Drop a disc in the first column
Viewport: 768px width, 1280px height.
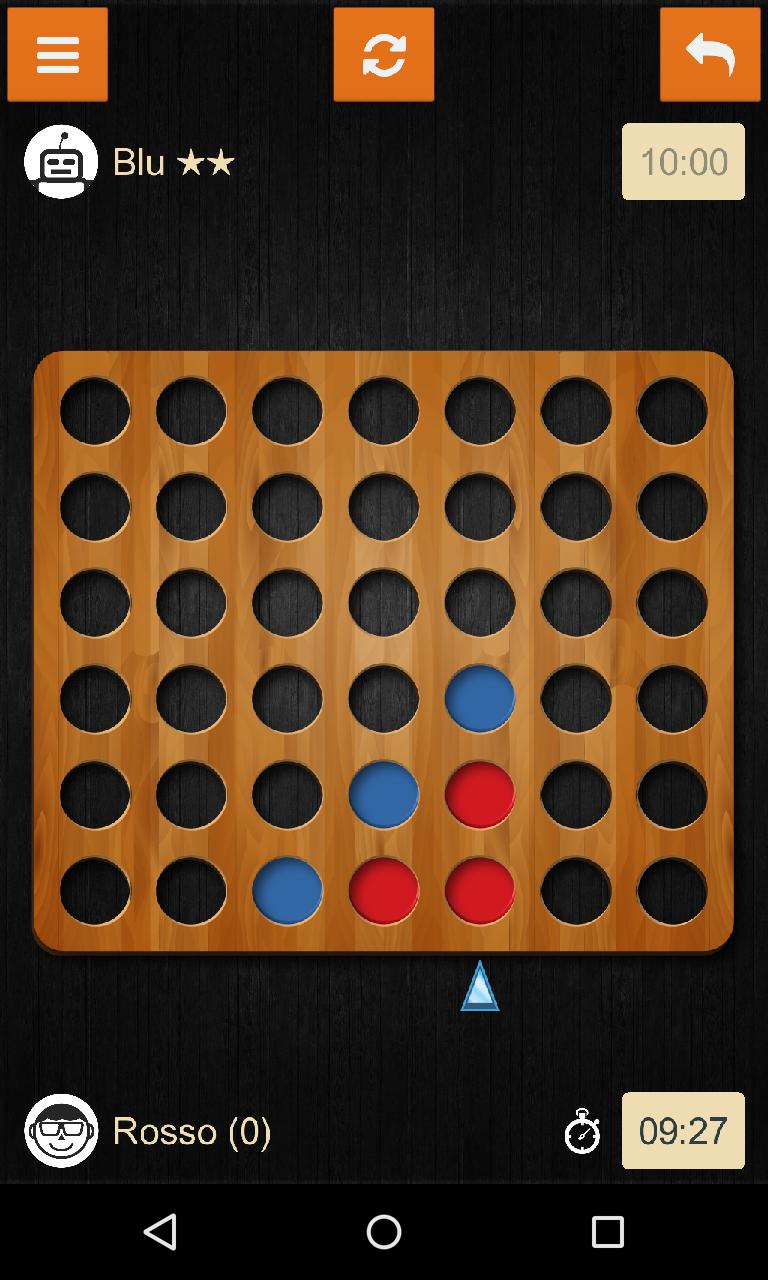pyautogui.click(x=95, y=411)
